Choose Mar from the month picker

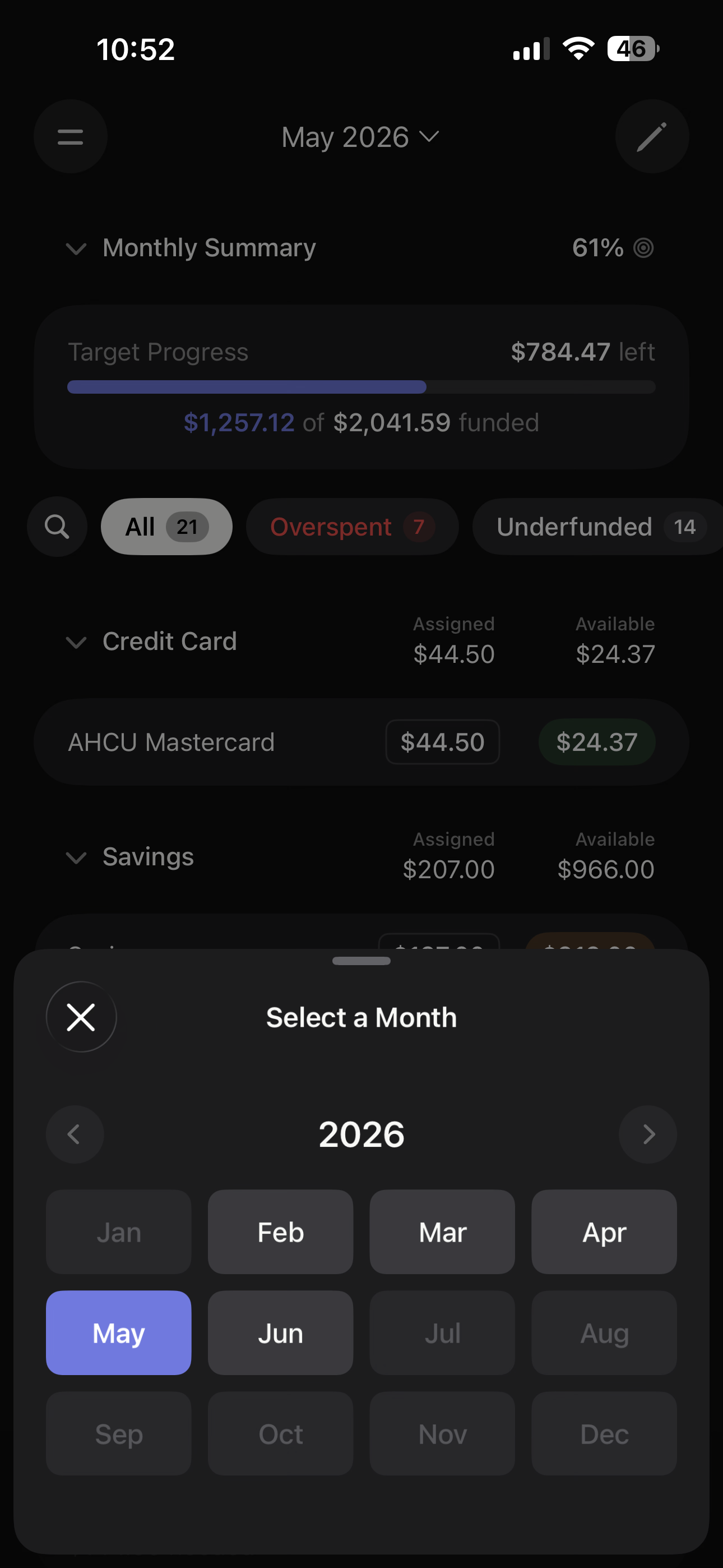(442, 1233)
